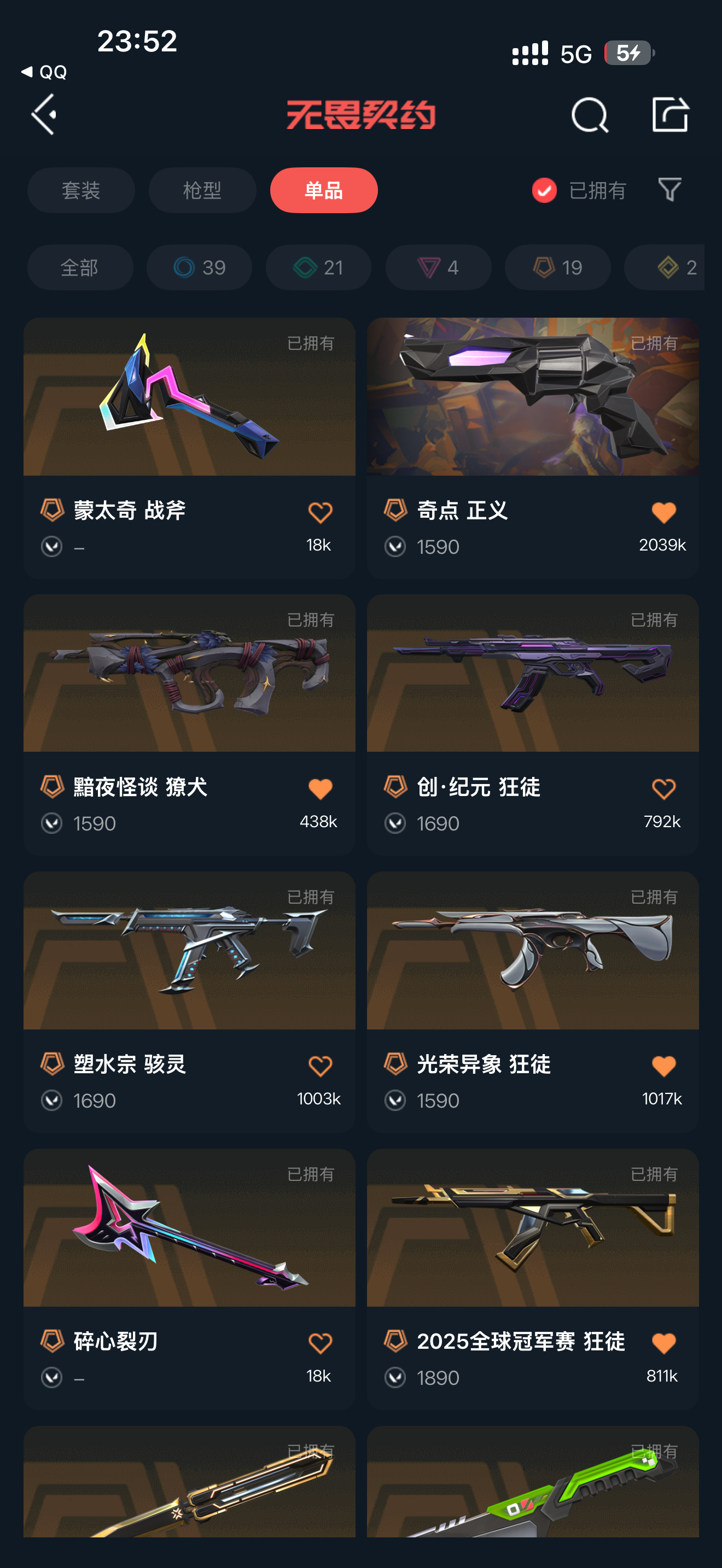The height and width of the screenshot is (1568, 722).
Task: Open the 黯夜怪谈 獠犬 skin card
Action: (189, 724)
